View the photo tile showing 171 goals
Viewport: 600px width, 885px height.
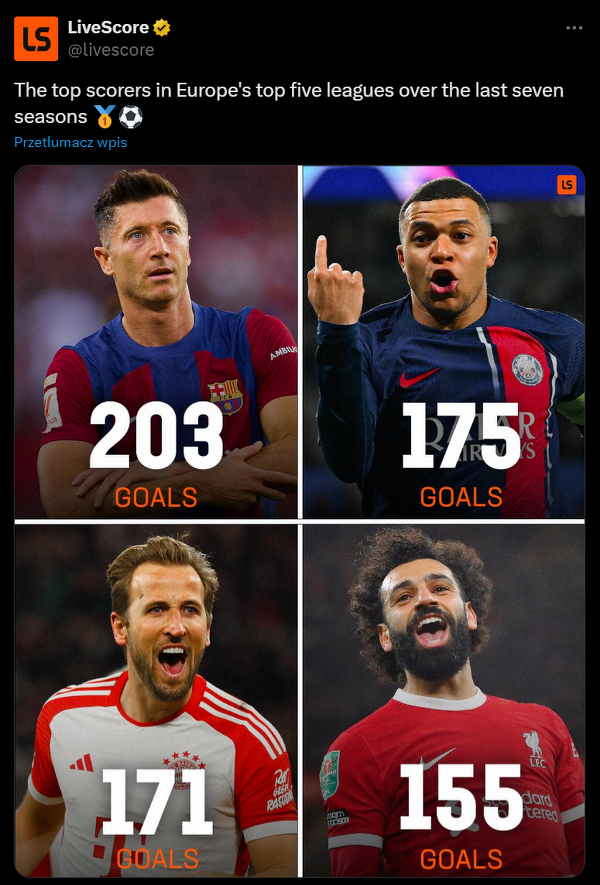tap(156, 700)
